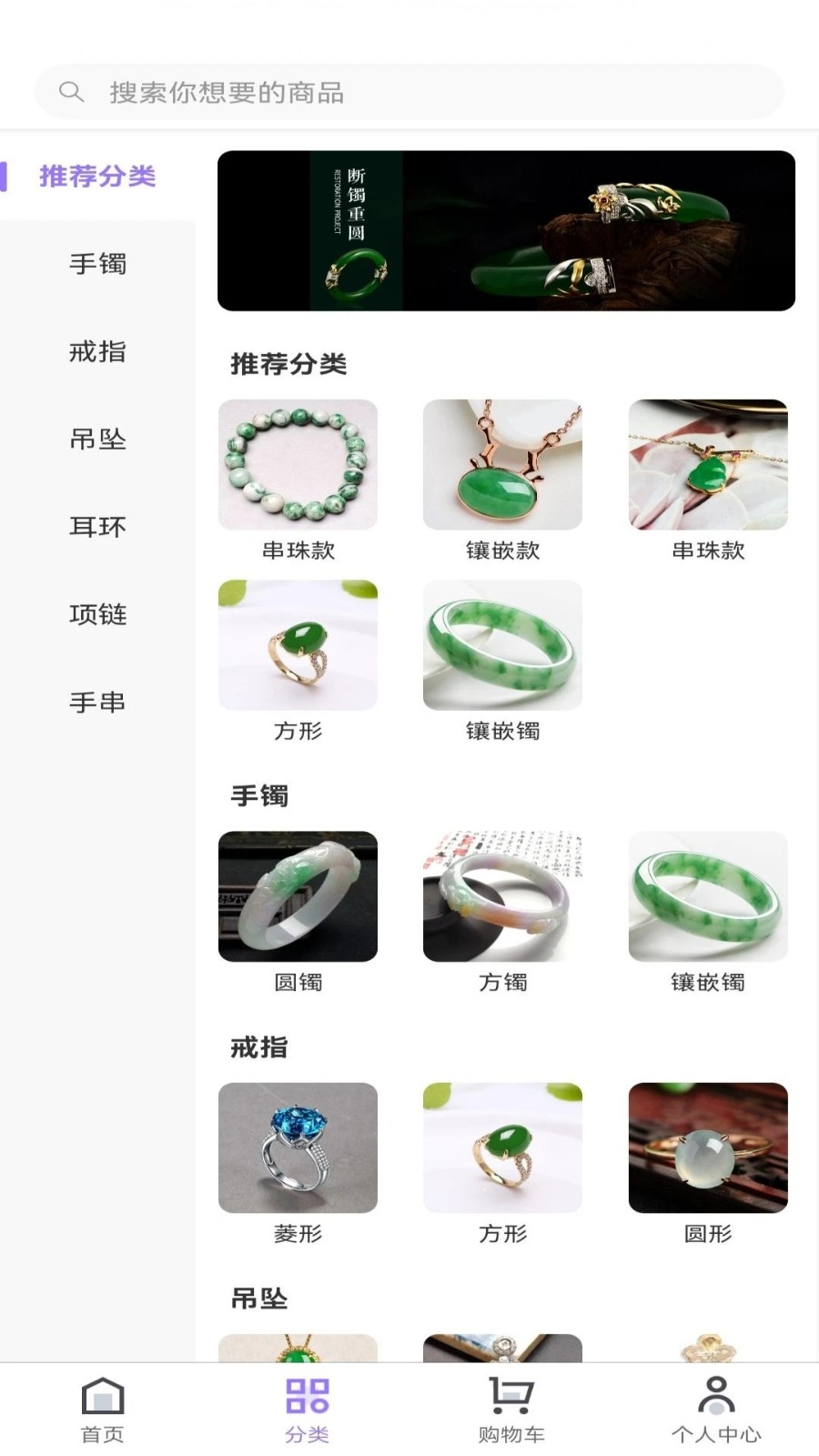
Task: Open 个人中心 profile icon
Action: click(715, 1392)
